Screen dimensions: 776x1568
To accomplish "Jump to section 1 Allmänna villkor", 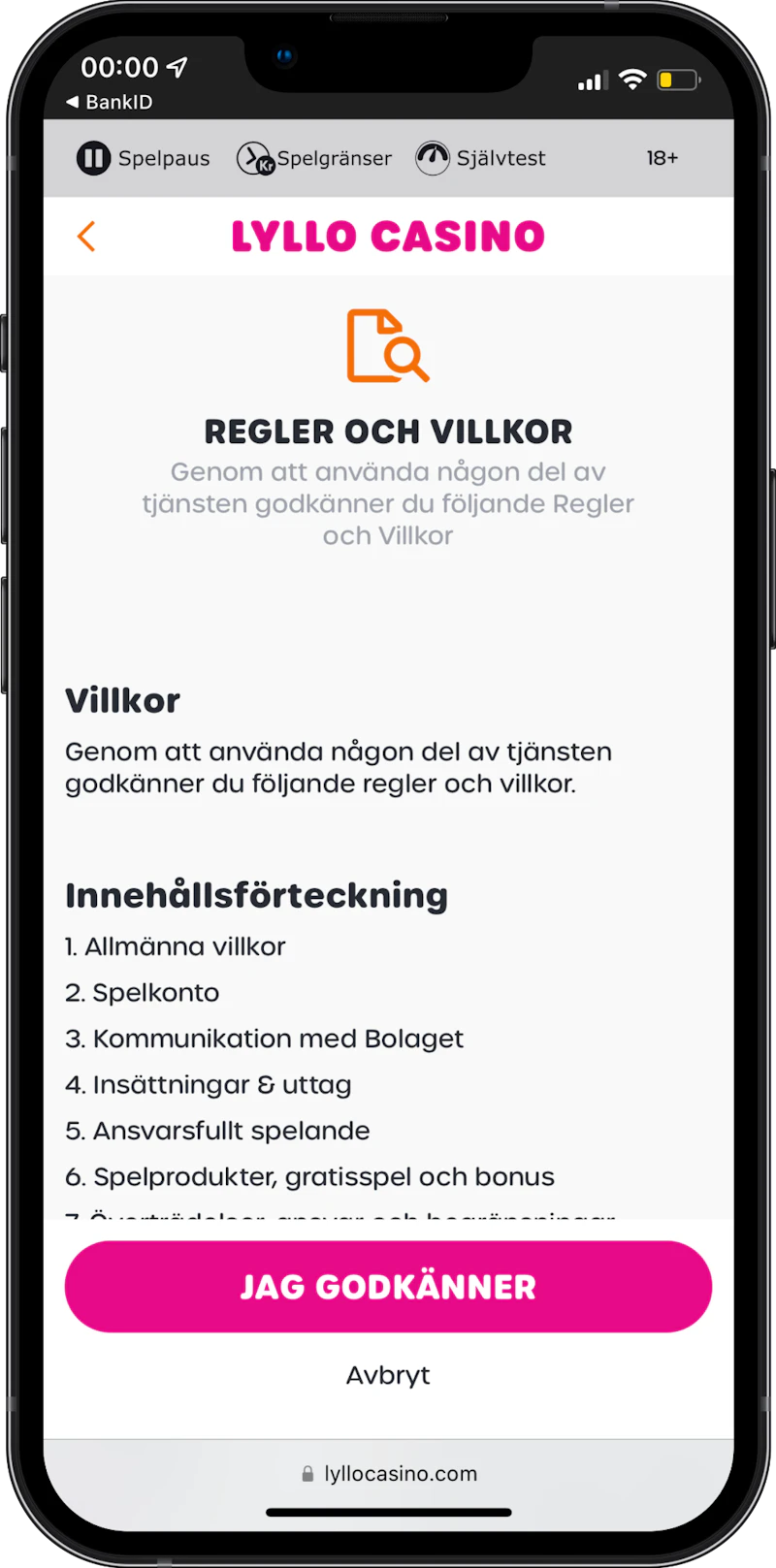I will coord(176,946).
